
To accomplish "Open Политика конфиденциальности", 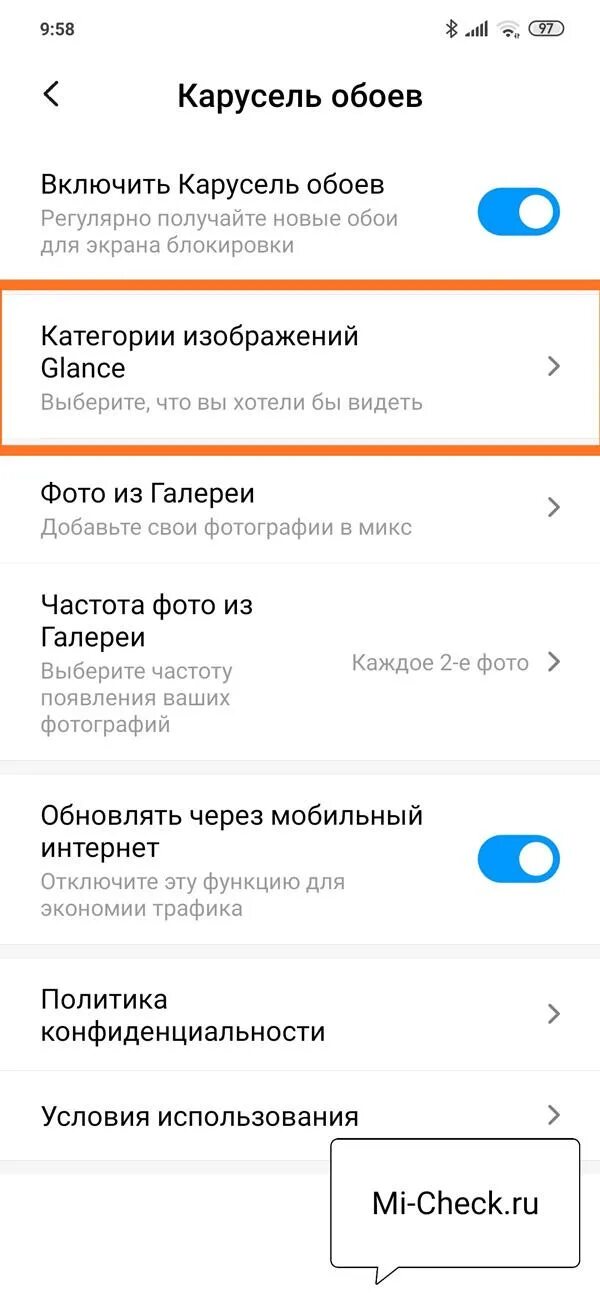I will point(300,1014).
